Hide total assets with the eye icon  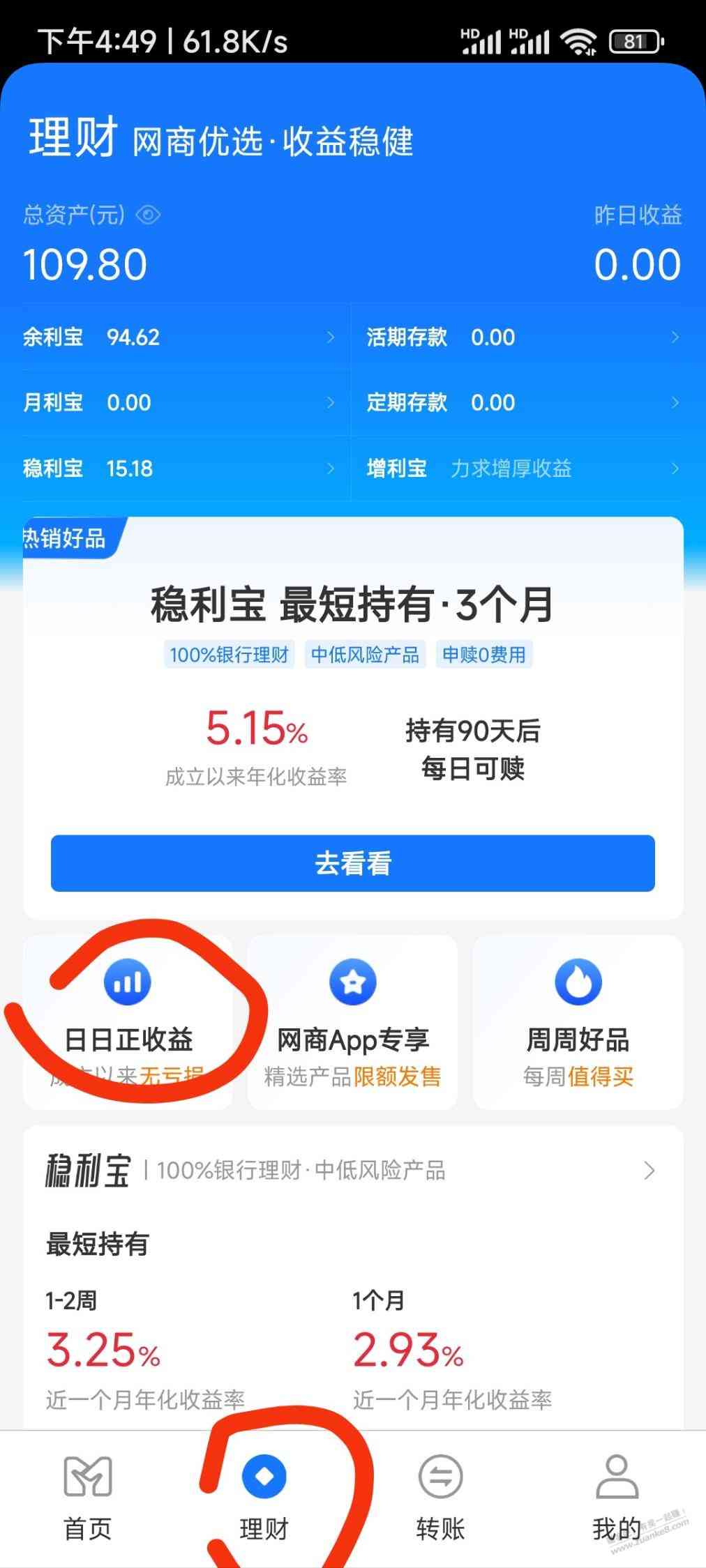148,215
